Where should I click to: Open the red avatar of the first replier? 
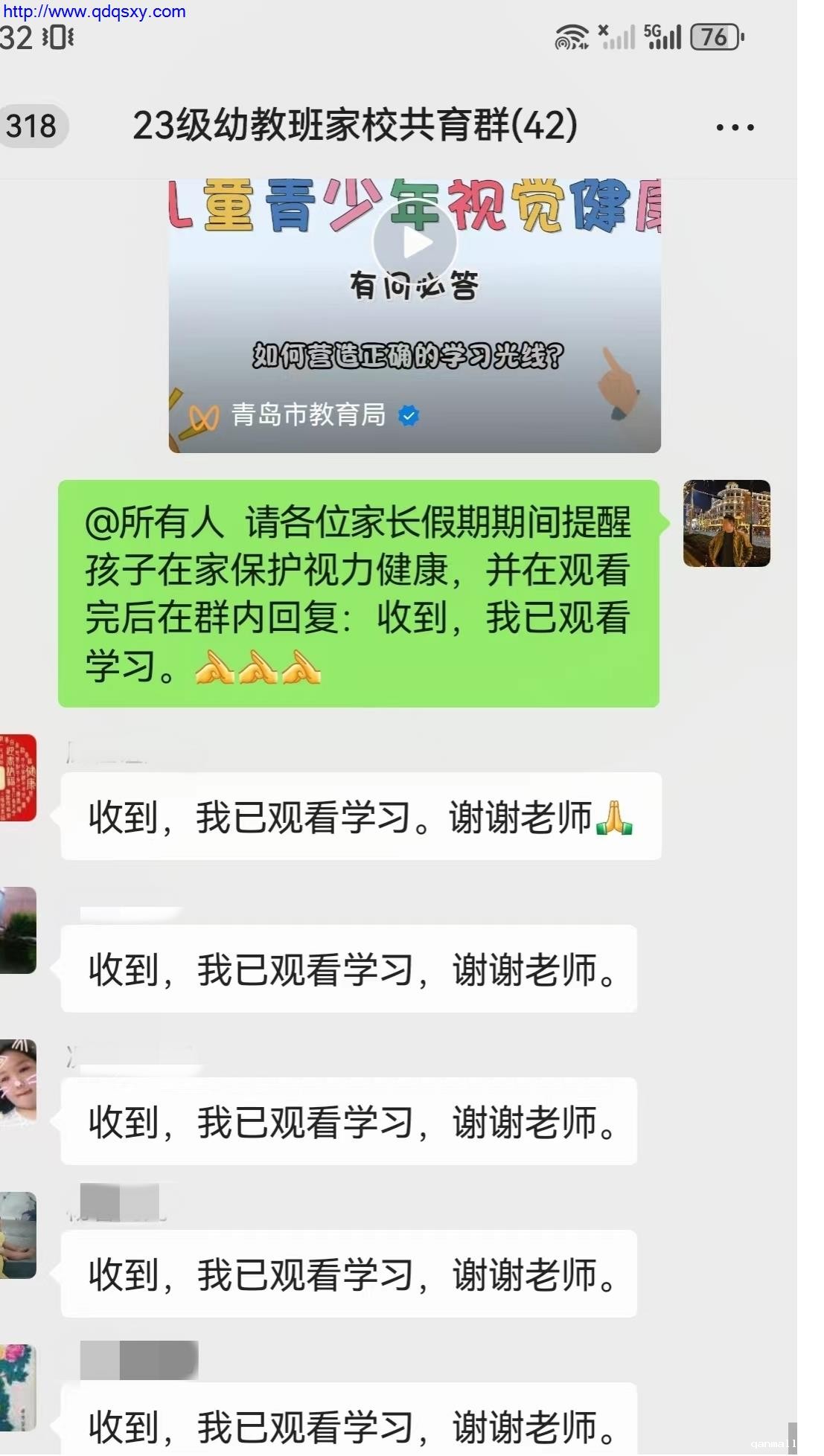click(x=17, y=777)
